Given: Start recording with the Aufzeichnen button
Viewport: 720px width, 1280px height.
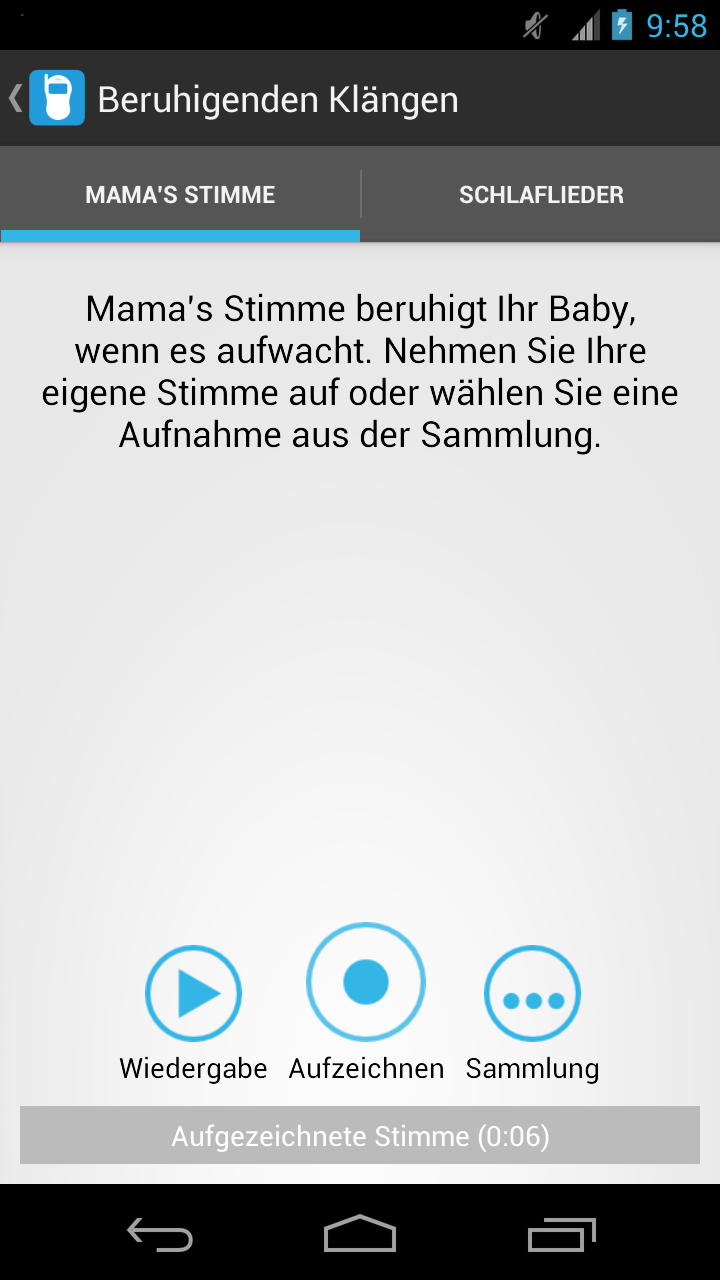Looking at the screenshot, I should click(366, 982).
